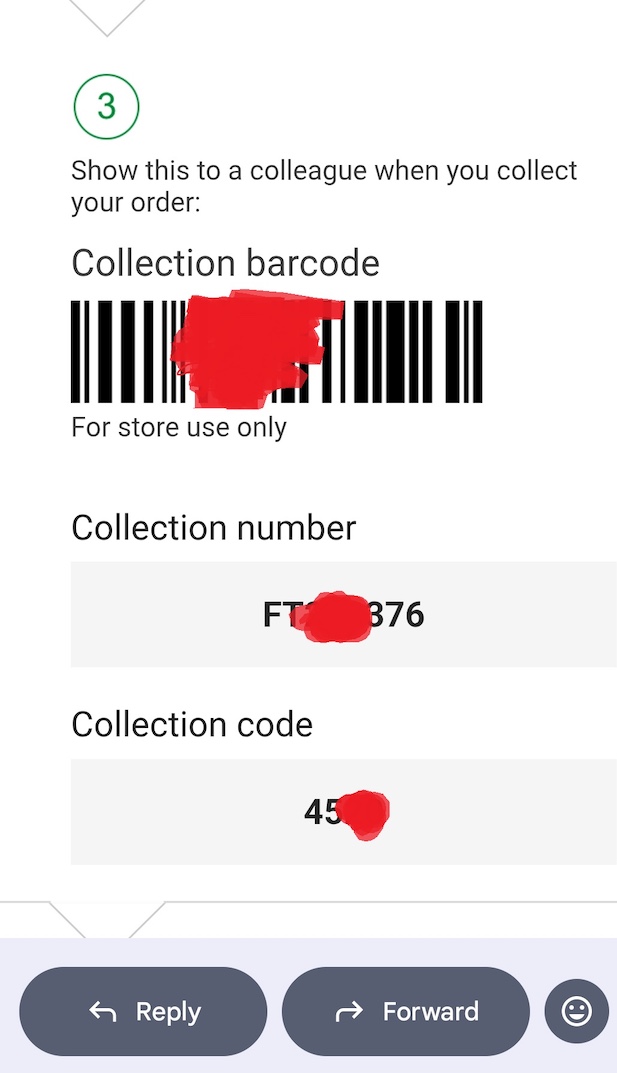
Task: Tap the Reply button
Action: point(143,1012)
